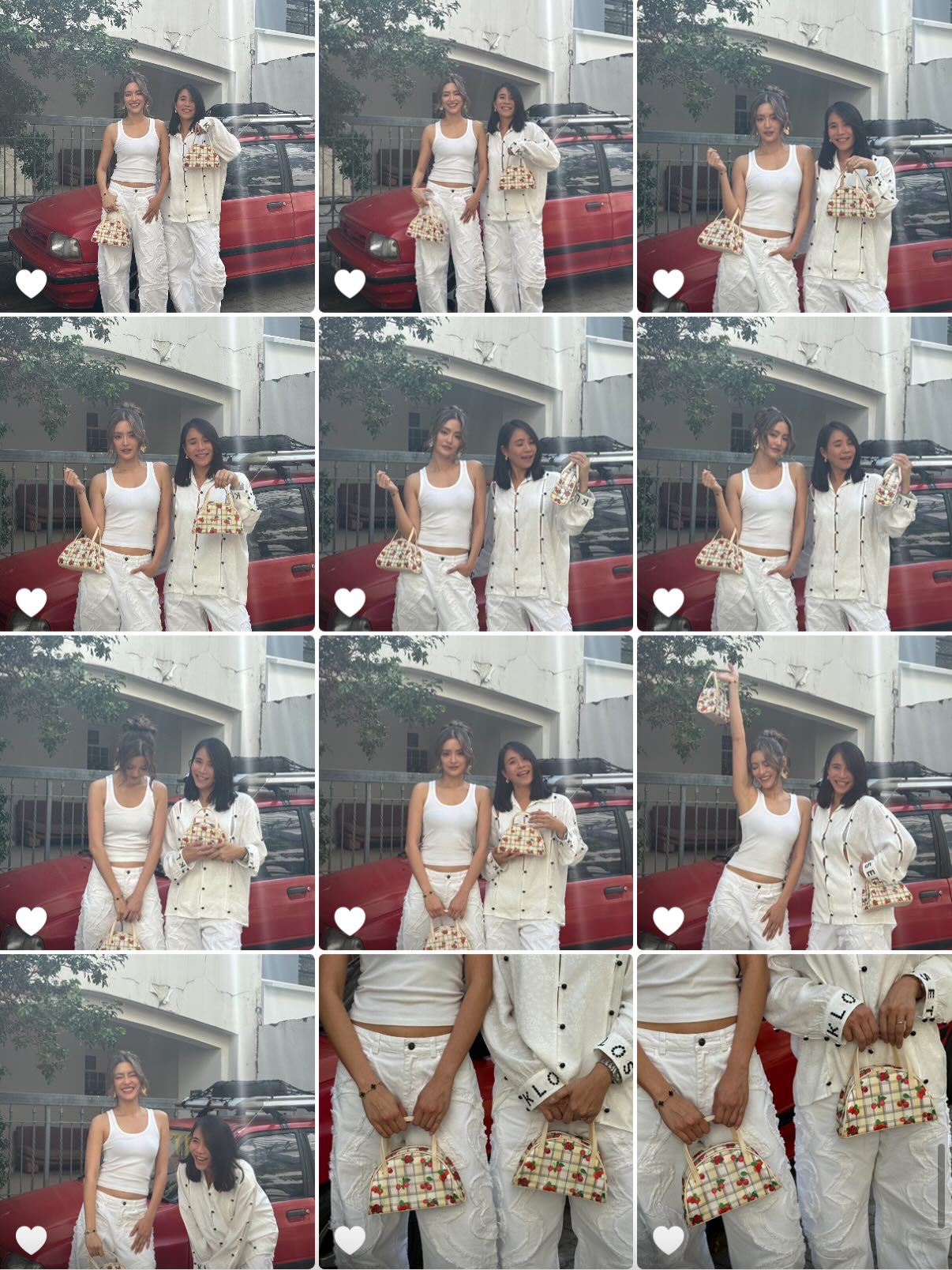This screenshot has height=1270, width=952.
Task: Open the photo of the woman bending over laughing
Action: [157, 1111]
